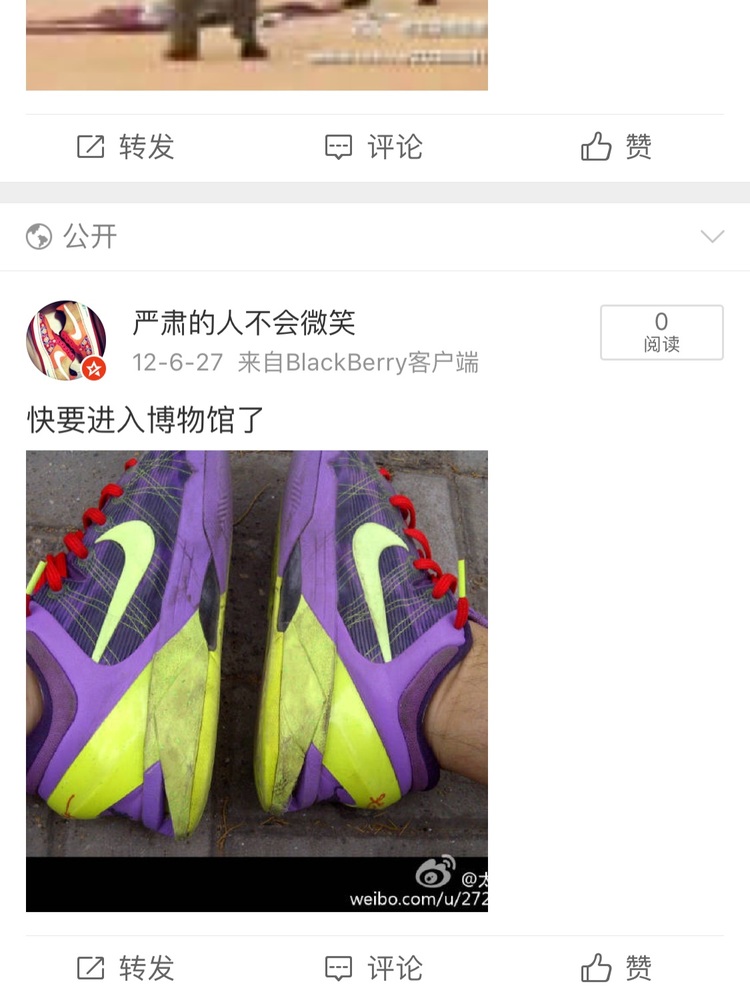Open username 严肃的人不会微笑
This screenshot has height=1000, width=750.
pos(244,323)
